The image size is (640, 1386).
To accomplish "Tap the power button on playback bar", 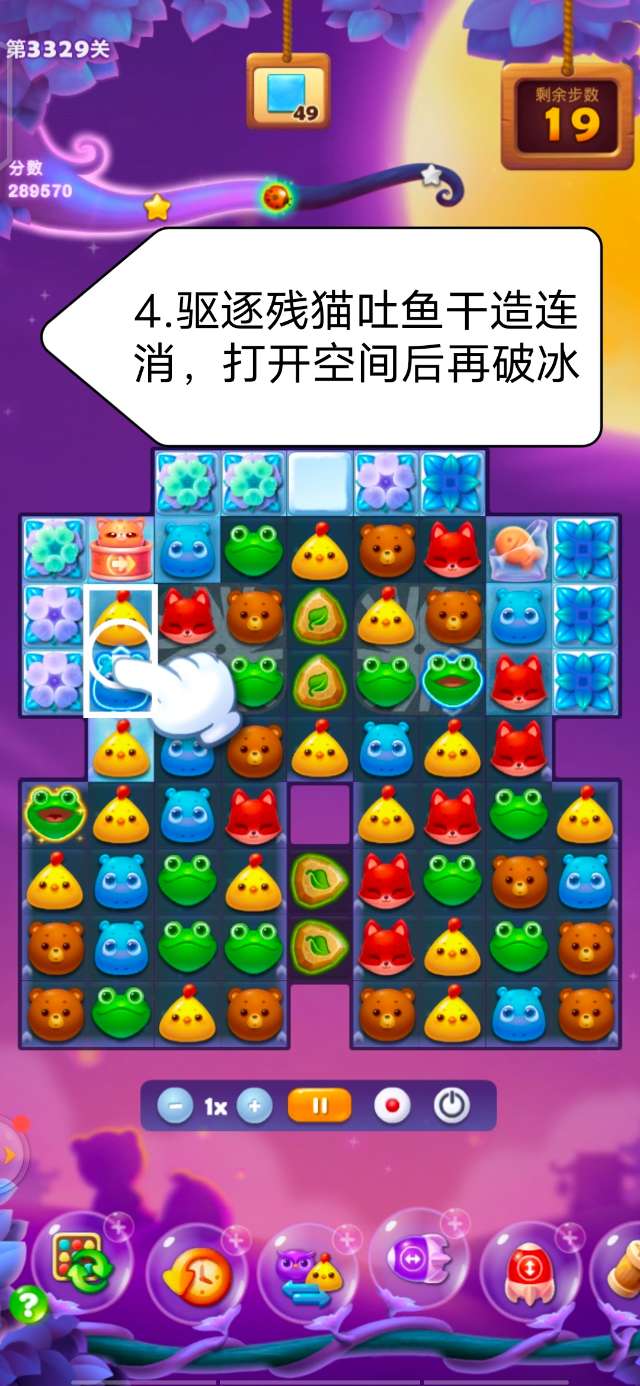I will [452, 1107].
